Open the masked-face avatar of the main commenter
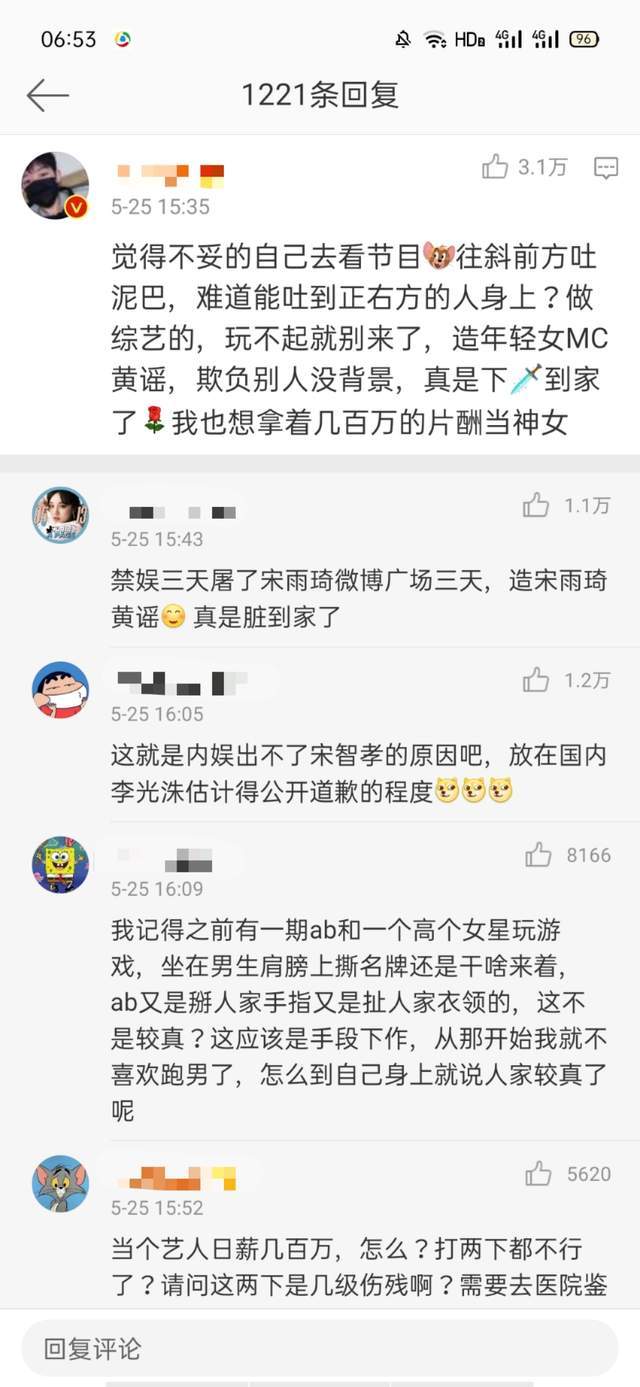Image resolution: width=640 pixels, height=1387 pixels. (56, 185)
